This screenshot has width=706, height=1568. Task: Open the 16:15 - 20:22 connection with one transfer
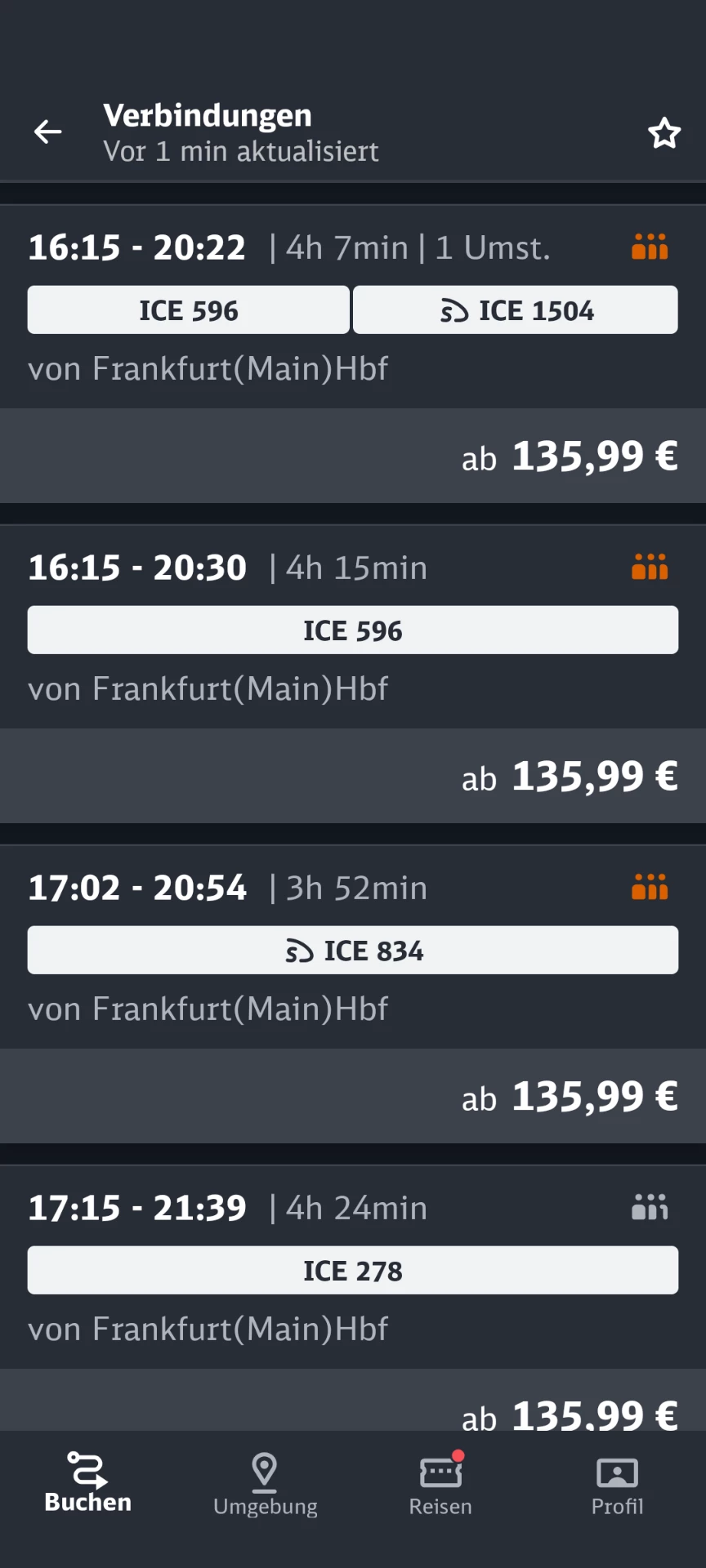352,306
